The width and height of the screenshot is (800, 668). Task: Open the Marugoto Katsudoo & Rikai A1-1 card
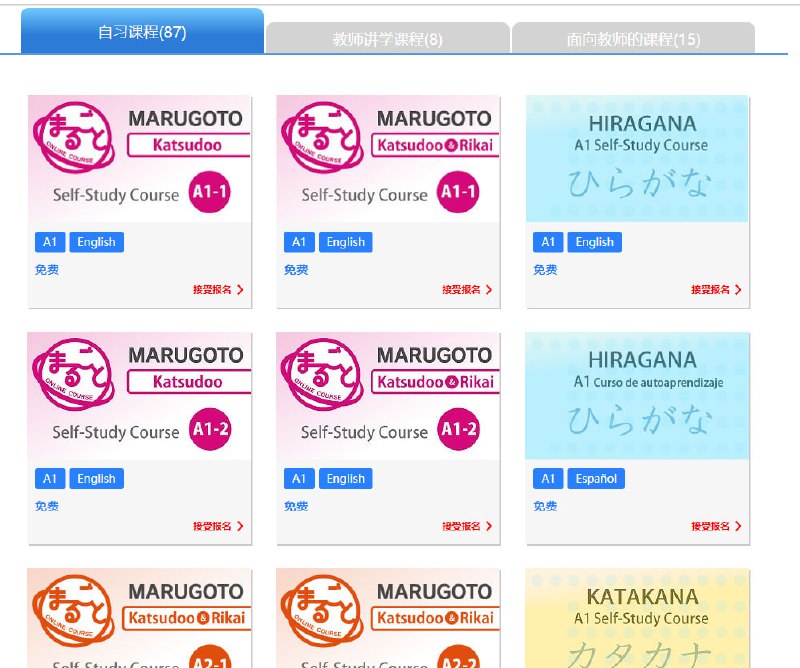point(388,160)
